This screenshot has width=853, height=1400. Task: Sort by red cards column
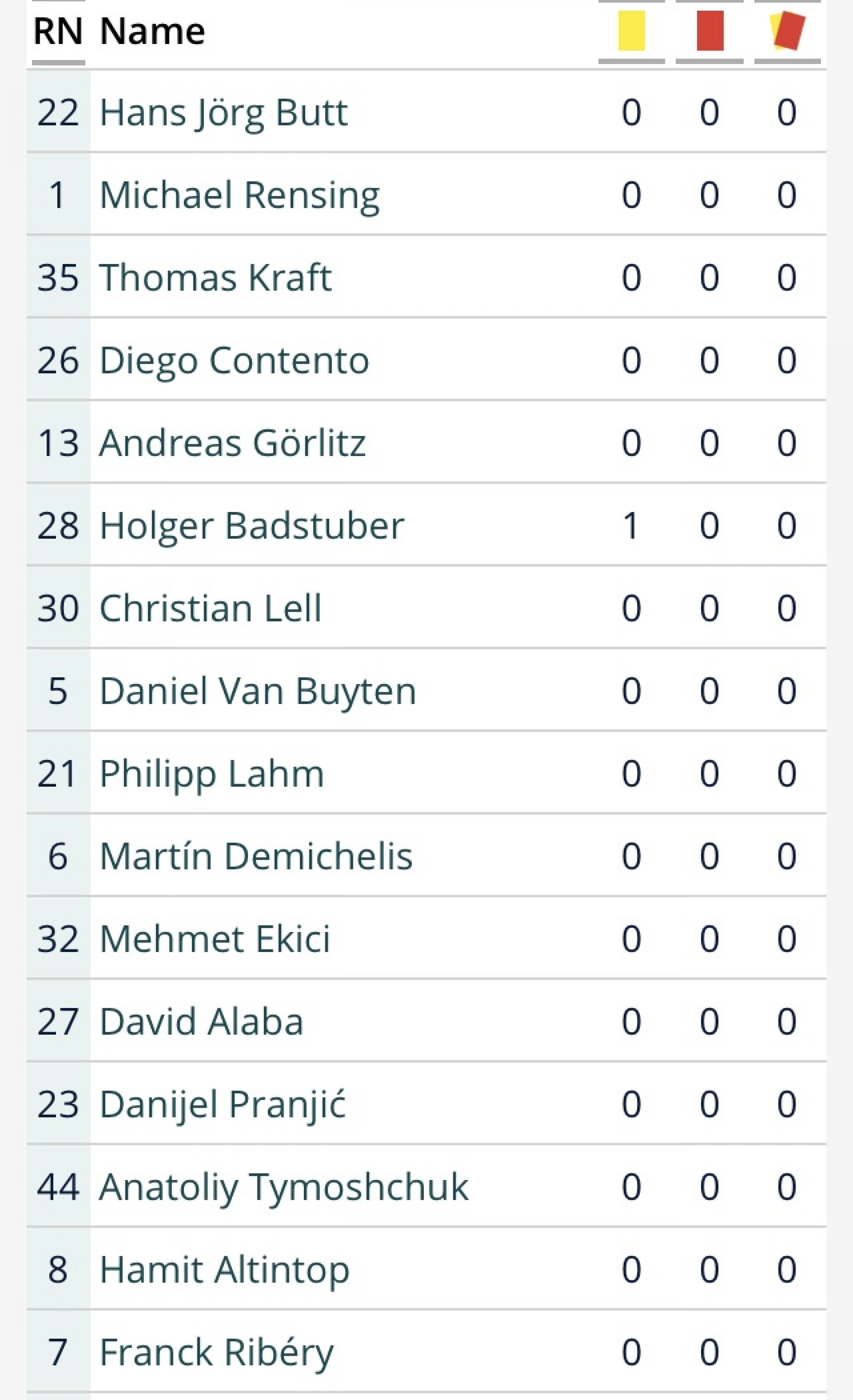pos(710,31)
